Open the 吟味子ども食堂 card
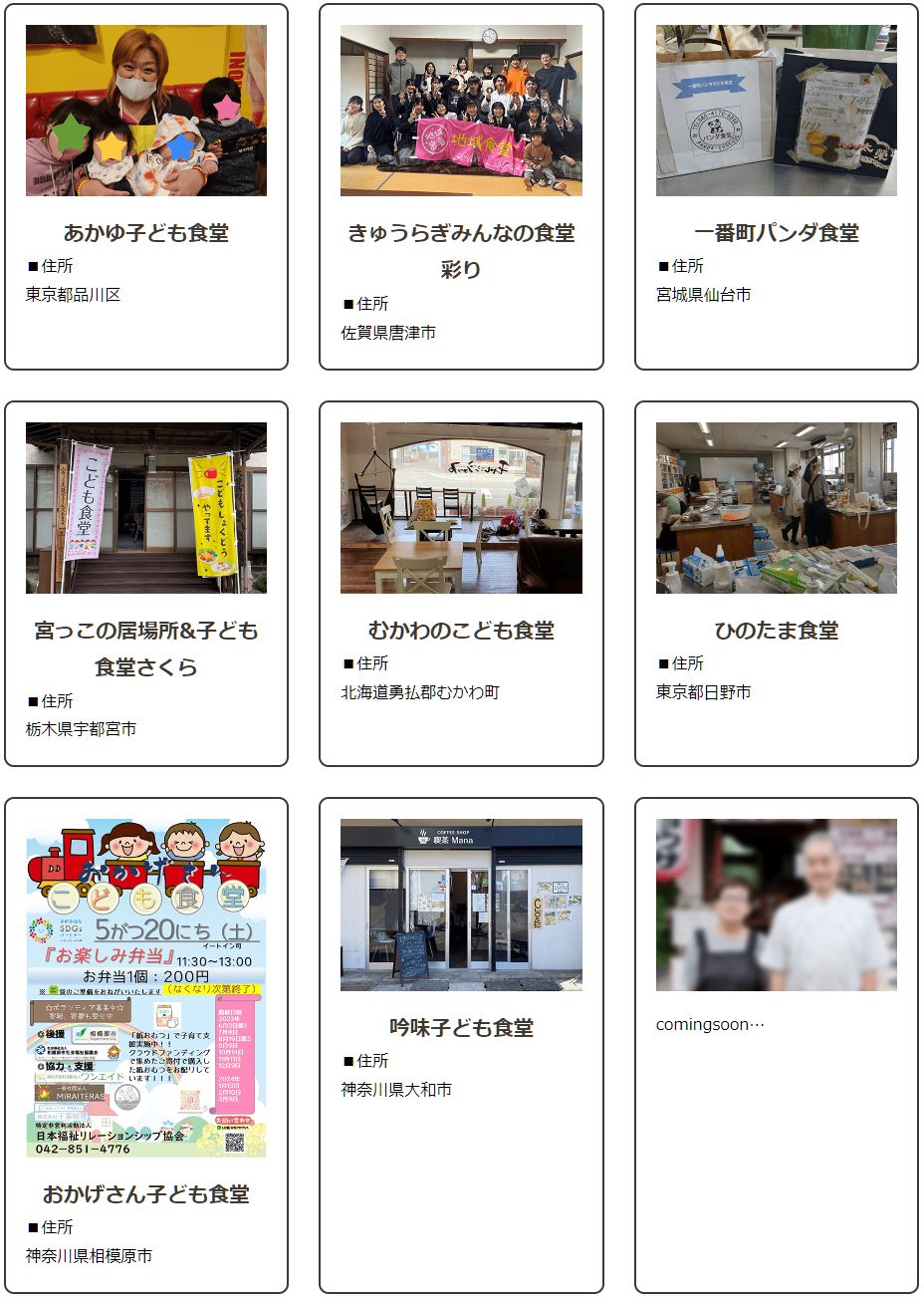 [461, 1027]
